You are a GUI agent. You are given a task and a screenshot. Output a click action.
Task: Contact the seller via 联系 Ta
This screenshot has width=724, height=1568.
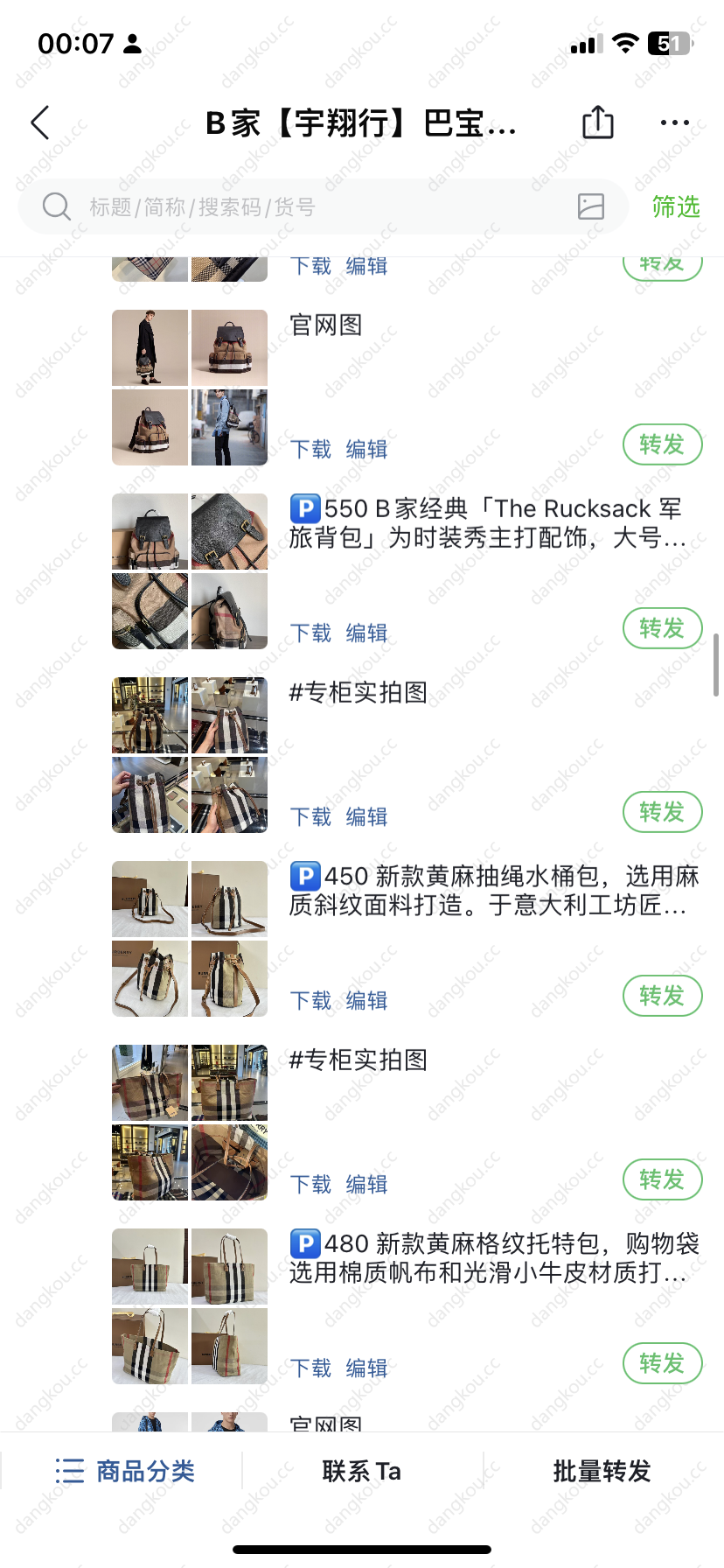point(361,1471)
